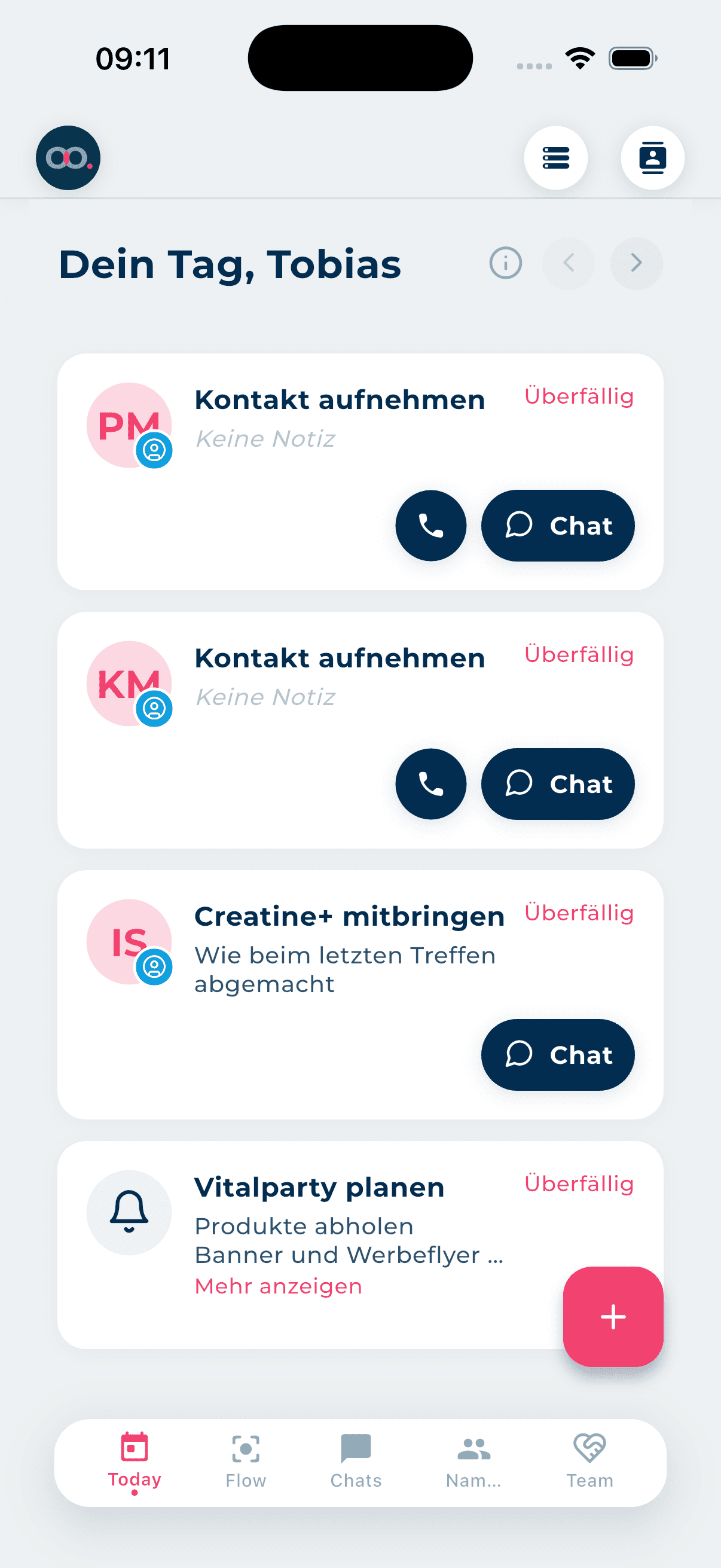Go to the next day arrow
The image size is (721, 1568).
pyautogui.click(x=636, y=263)
